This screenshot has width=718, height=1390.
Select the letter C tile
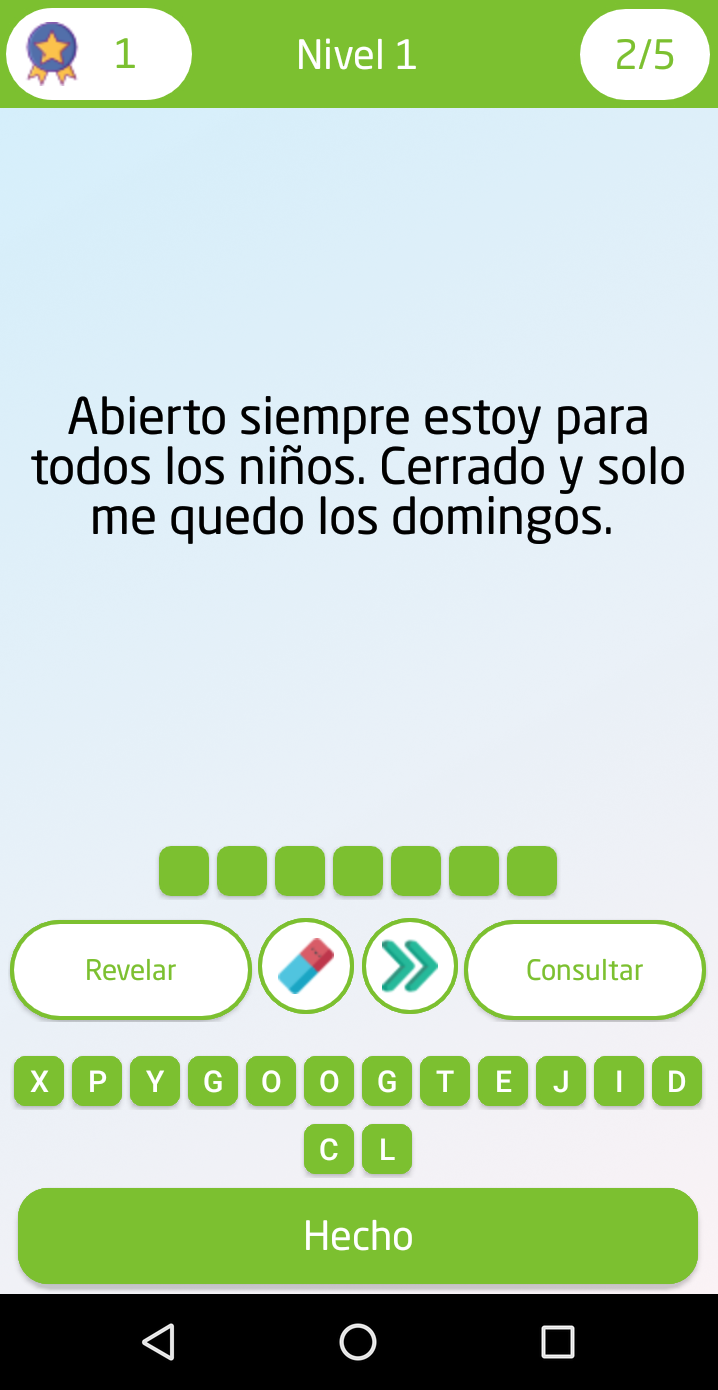(329, 1150)
